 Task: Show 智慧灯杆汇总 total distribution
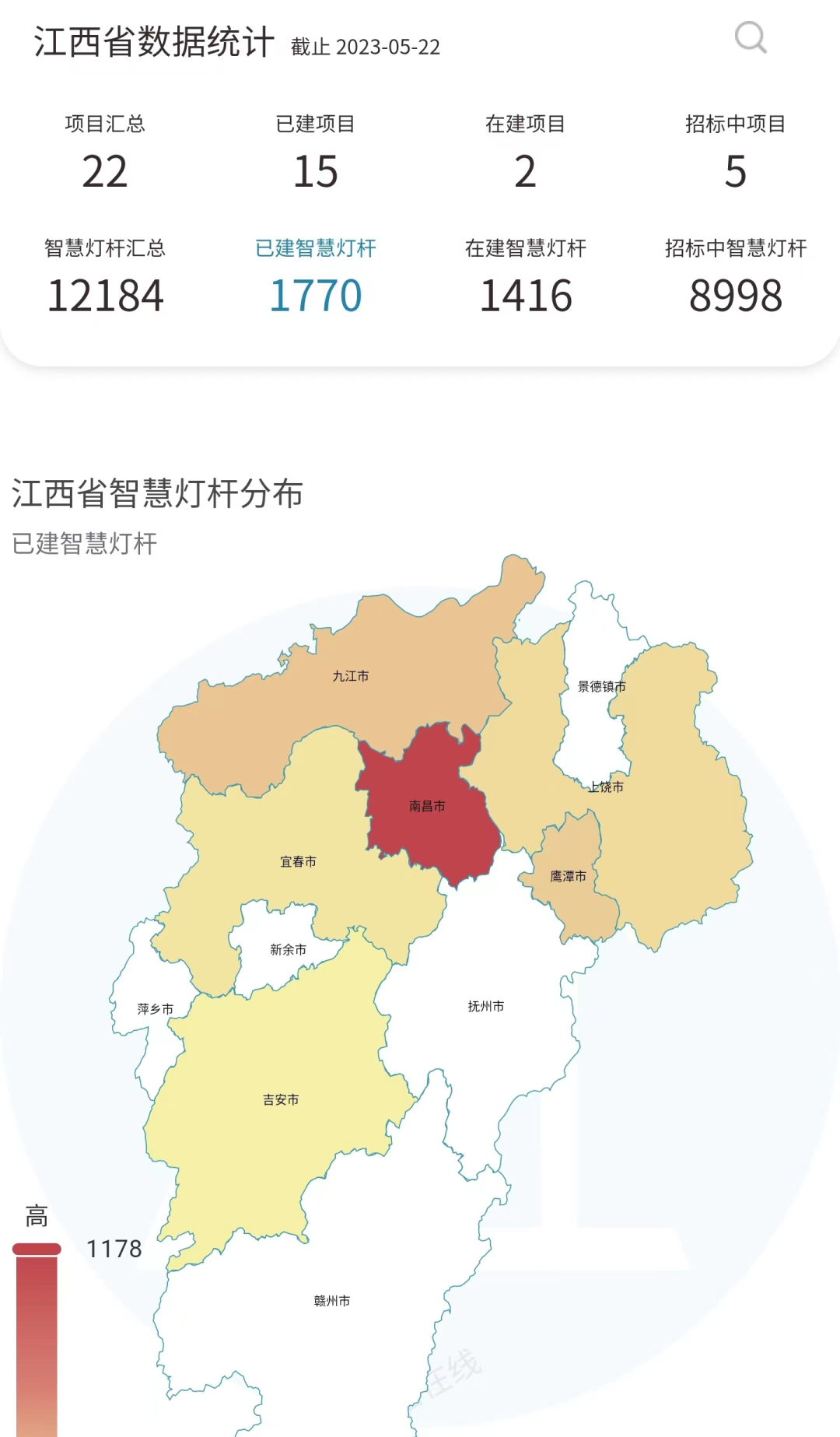[x=105, y=278]
